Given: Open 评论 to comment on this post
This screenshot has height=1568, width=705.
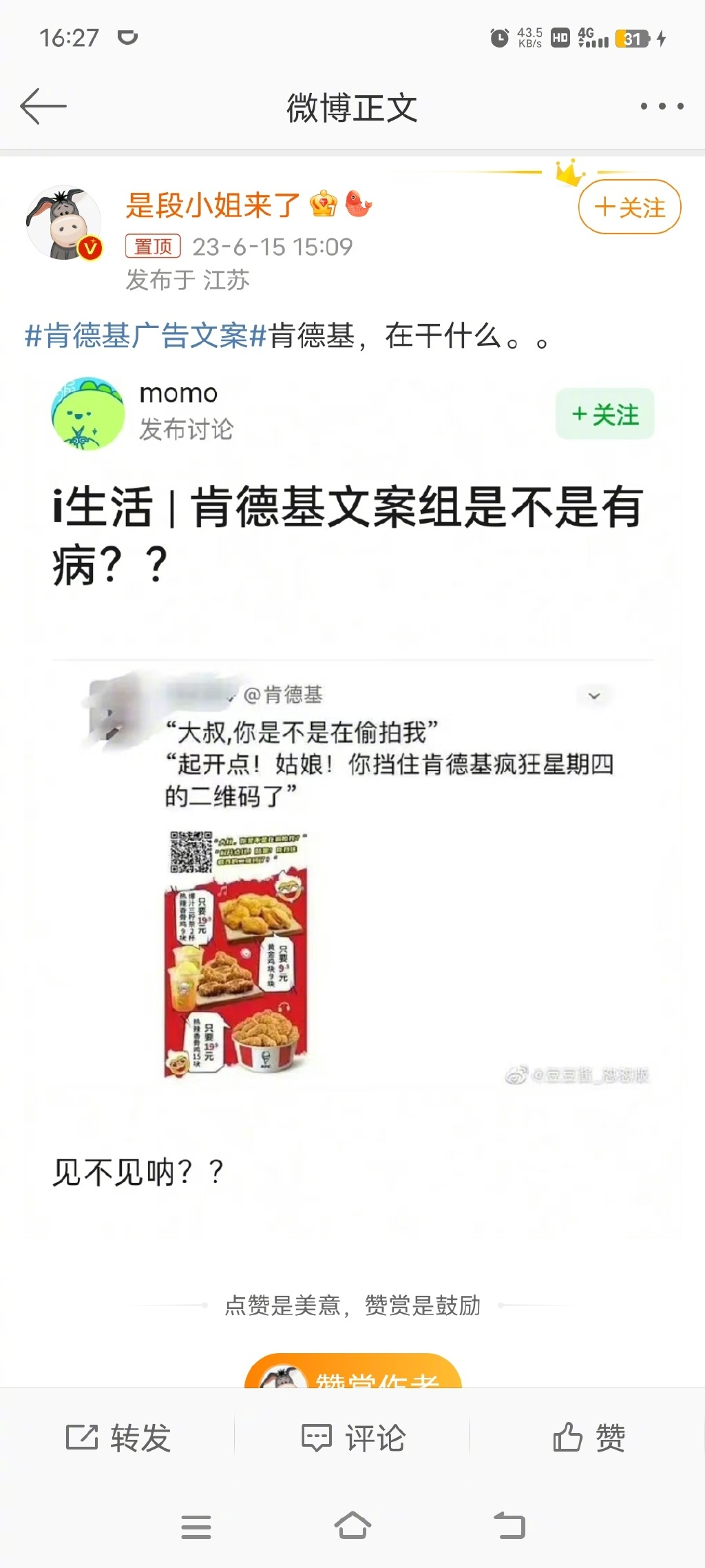Looking at the screenshot, I should (353, 1438).
